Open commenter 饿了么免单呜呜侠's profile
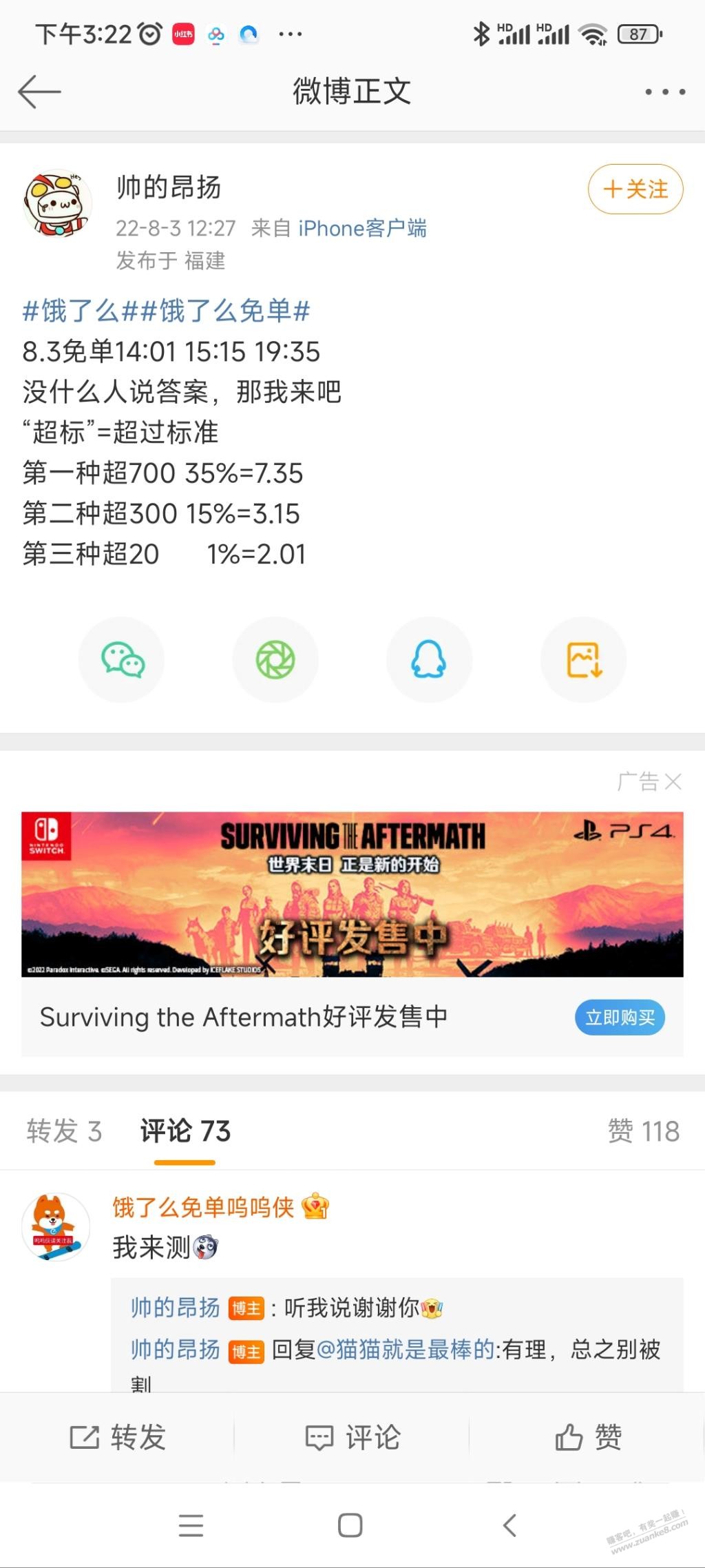Screen dimensions: 705x1568 point(56,1226)
